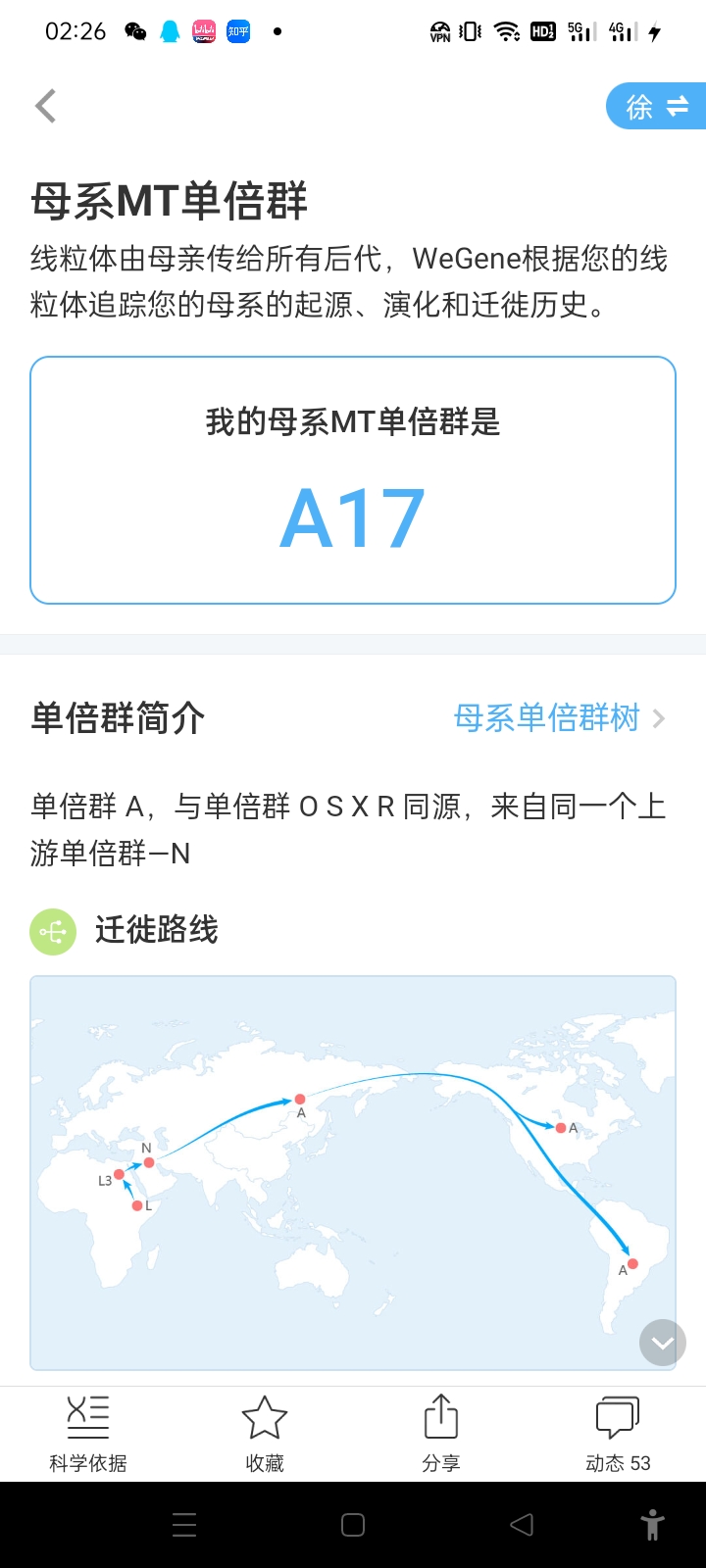Switch profile via the 徐 button
Screen dimensions: 706x1568
coord(656,106)
